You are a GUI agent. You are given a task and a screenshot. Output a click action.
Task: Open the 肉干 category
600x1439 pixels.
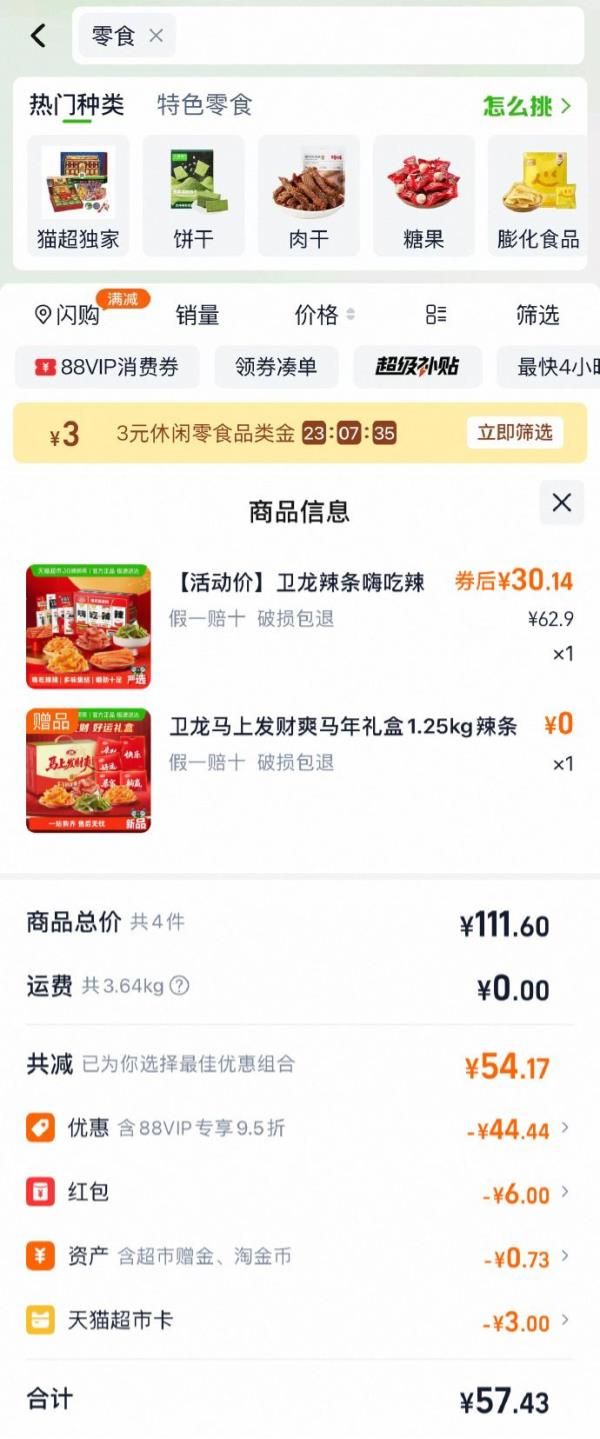(308, 197)
